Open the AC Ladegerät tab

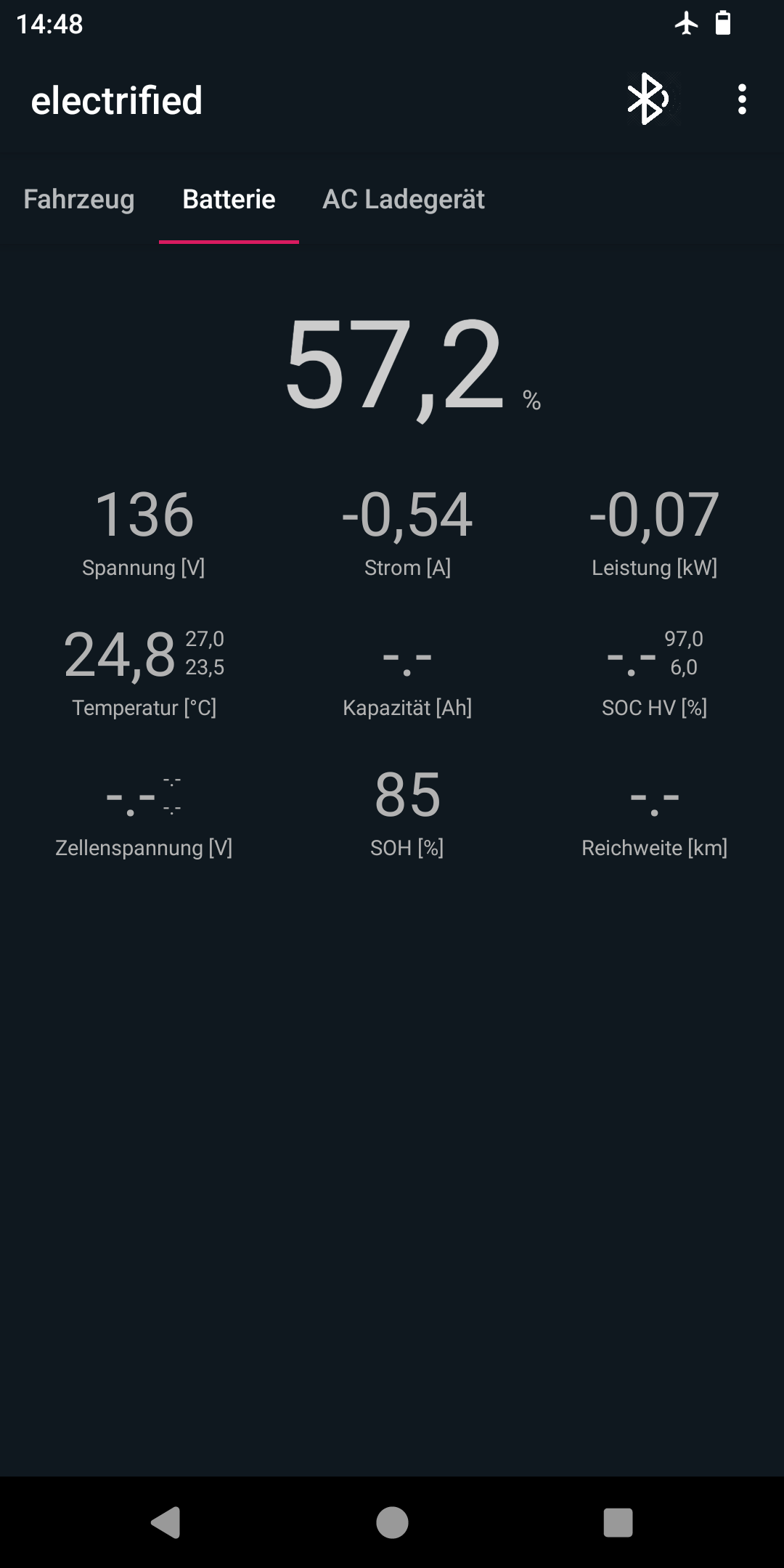[x=404, y=200]
